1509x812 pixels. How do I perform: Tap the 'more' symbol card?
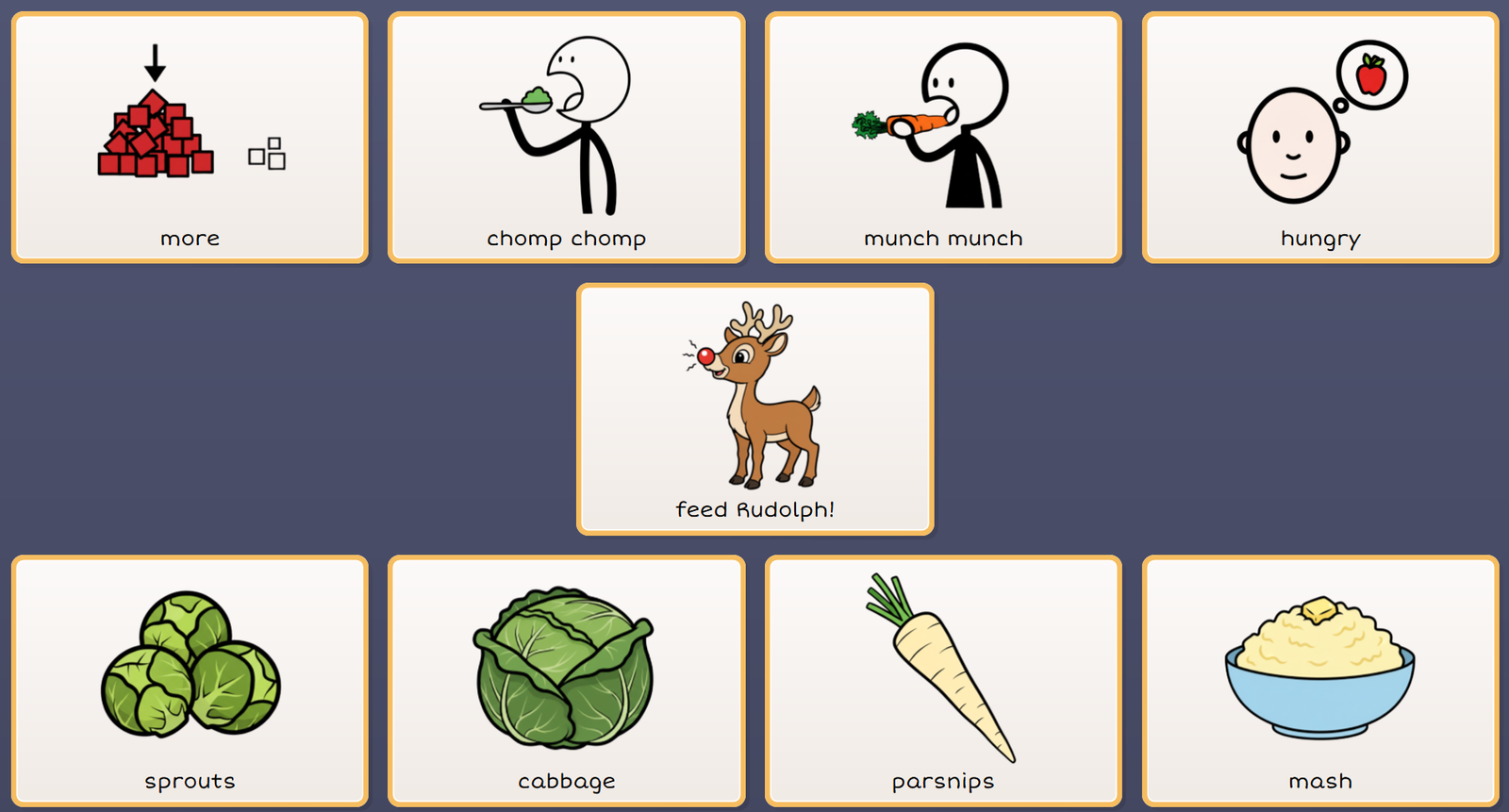tap(190, 138)
